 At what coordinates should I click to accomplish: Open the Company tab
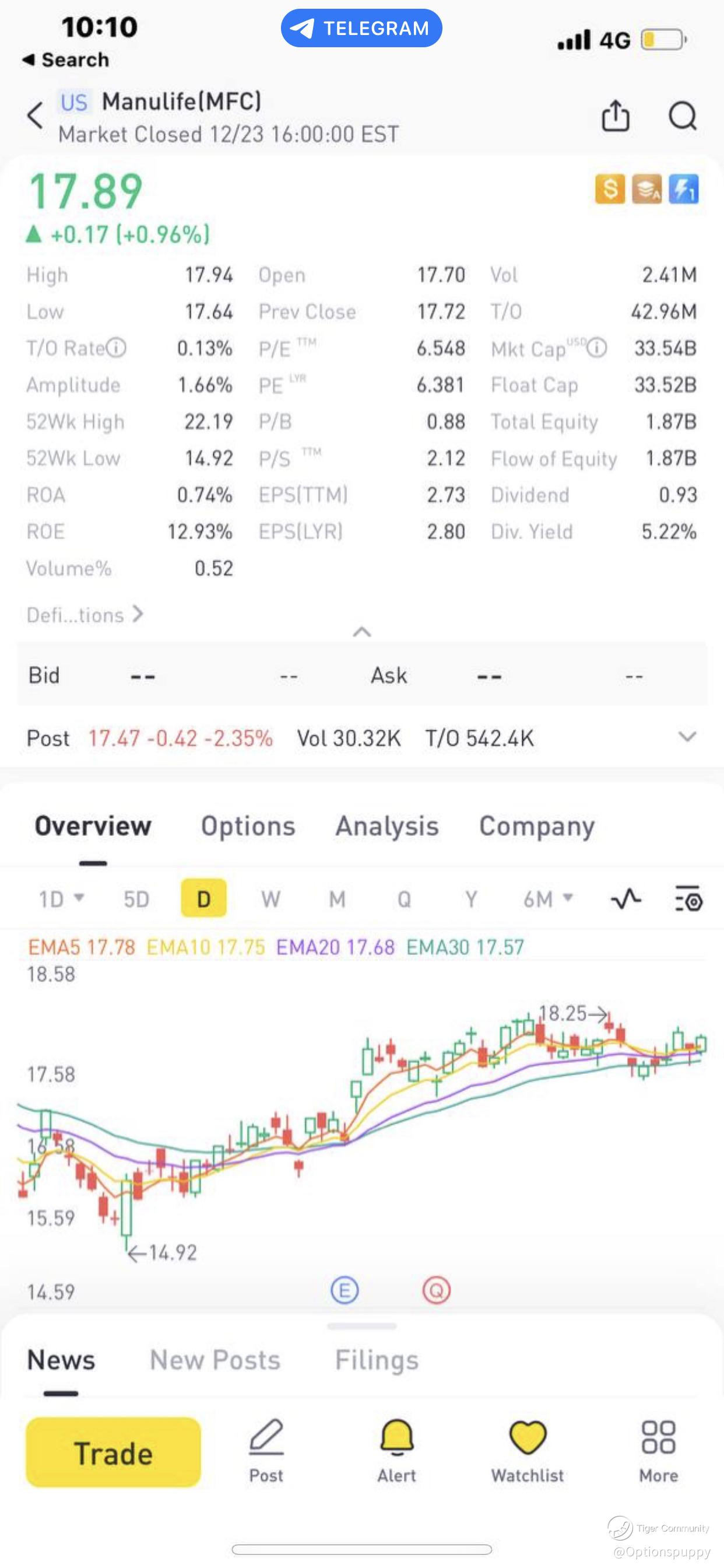tap(537, 826)
